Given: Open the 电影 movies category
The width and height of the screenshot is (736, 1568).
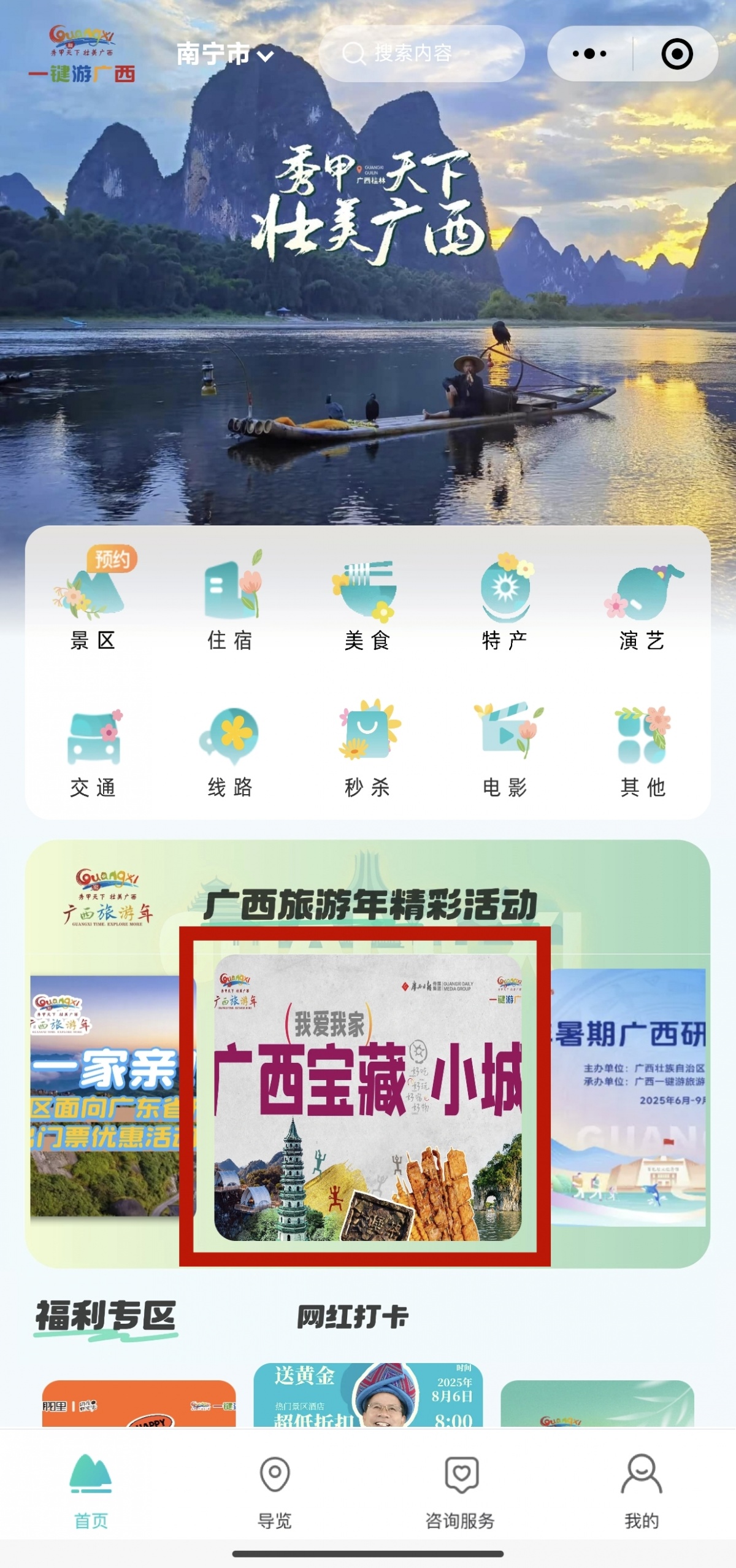Looking at the screenshot, I should pos(505,752).
